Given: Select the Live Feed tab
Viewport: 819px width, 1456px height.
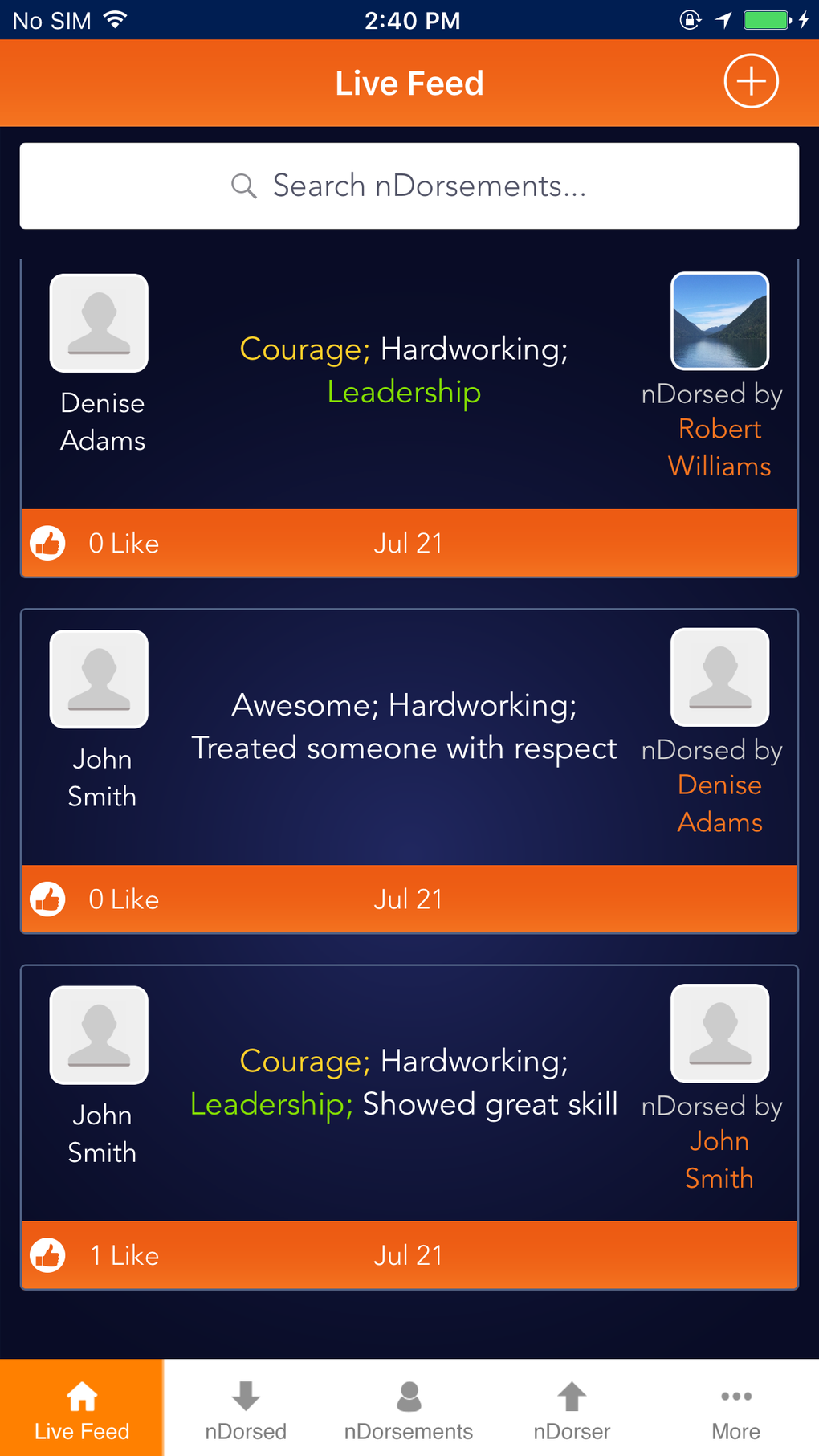Looking at the screenshot, I should (x=82, y=1409).
